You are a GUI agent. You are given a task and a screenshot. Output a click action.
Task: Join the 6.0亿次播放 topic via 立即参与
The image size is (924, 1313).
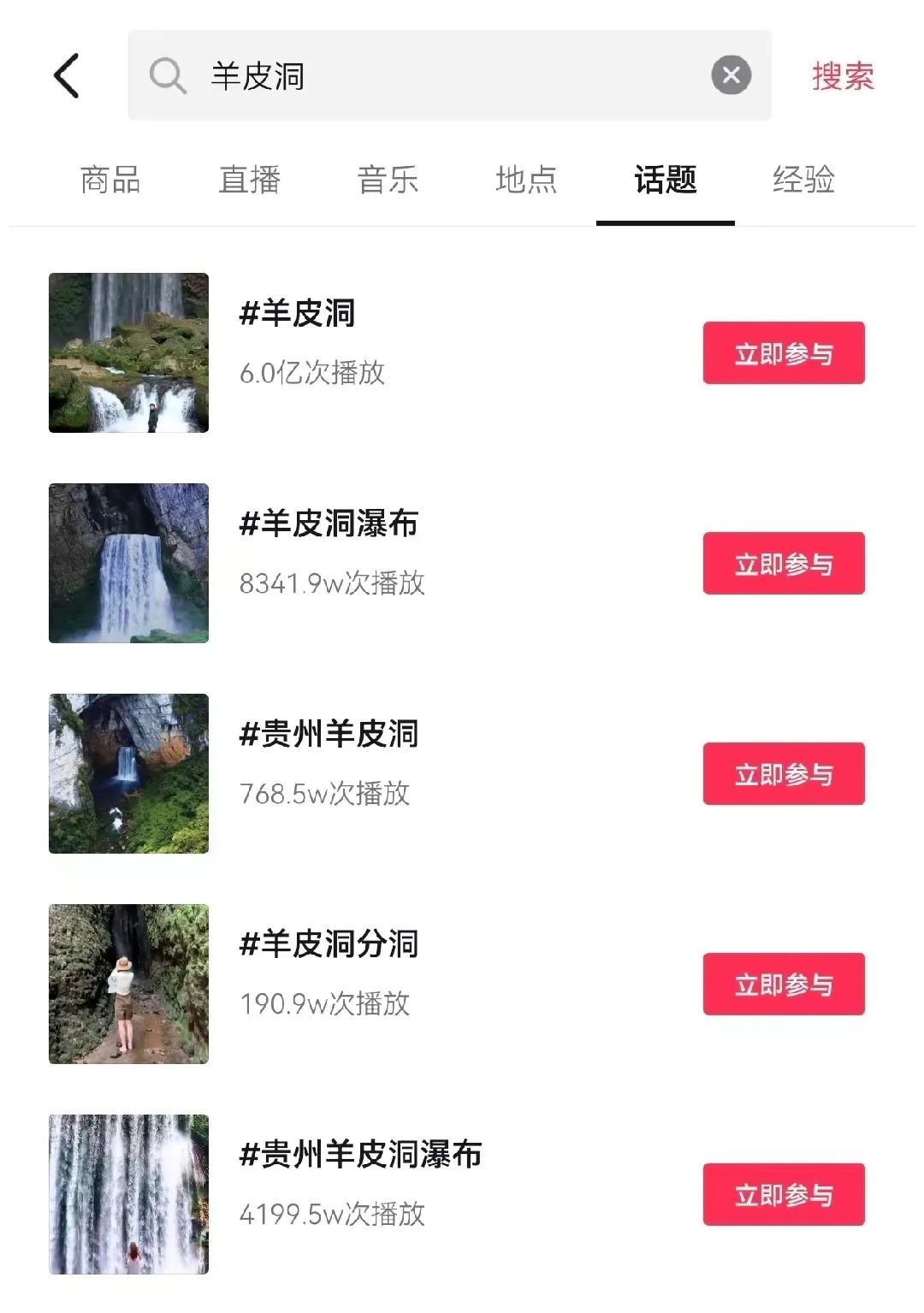(784, 353)
